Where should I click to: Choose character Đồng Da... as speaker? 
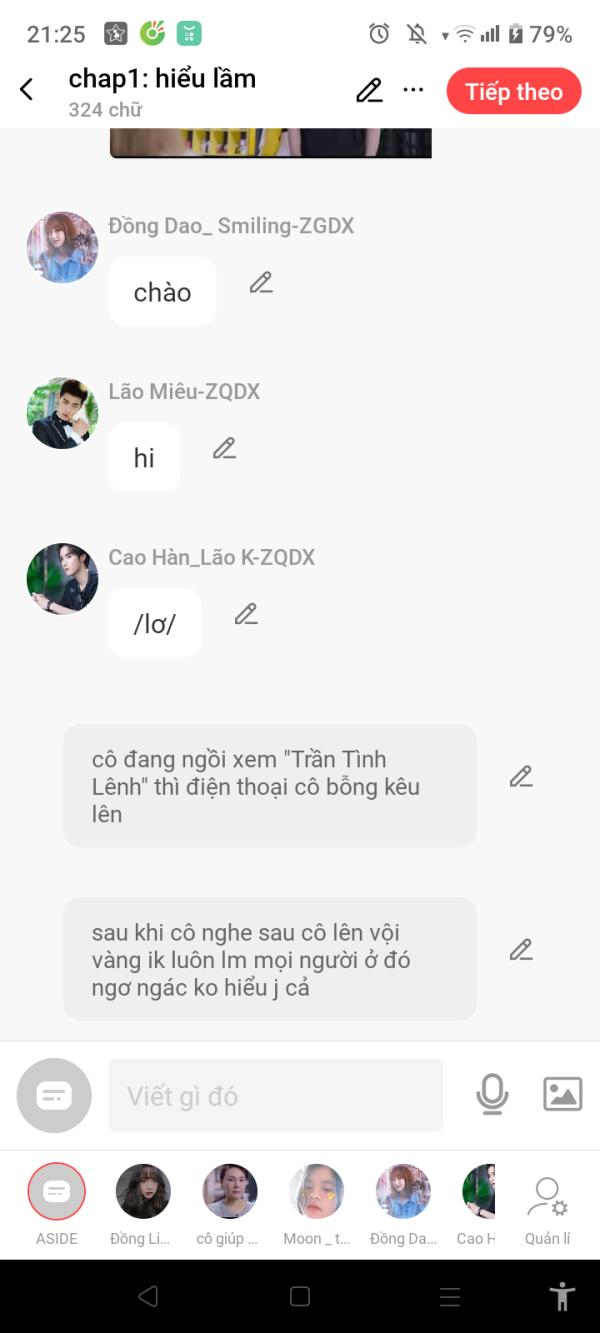403,1205
